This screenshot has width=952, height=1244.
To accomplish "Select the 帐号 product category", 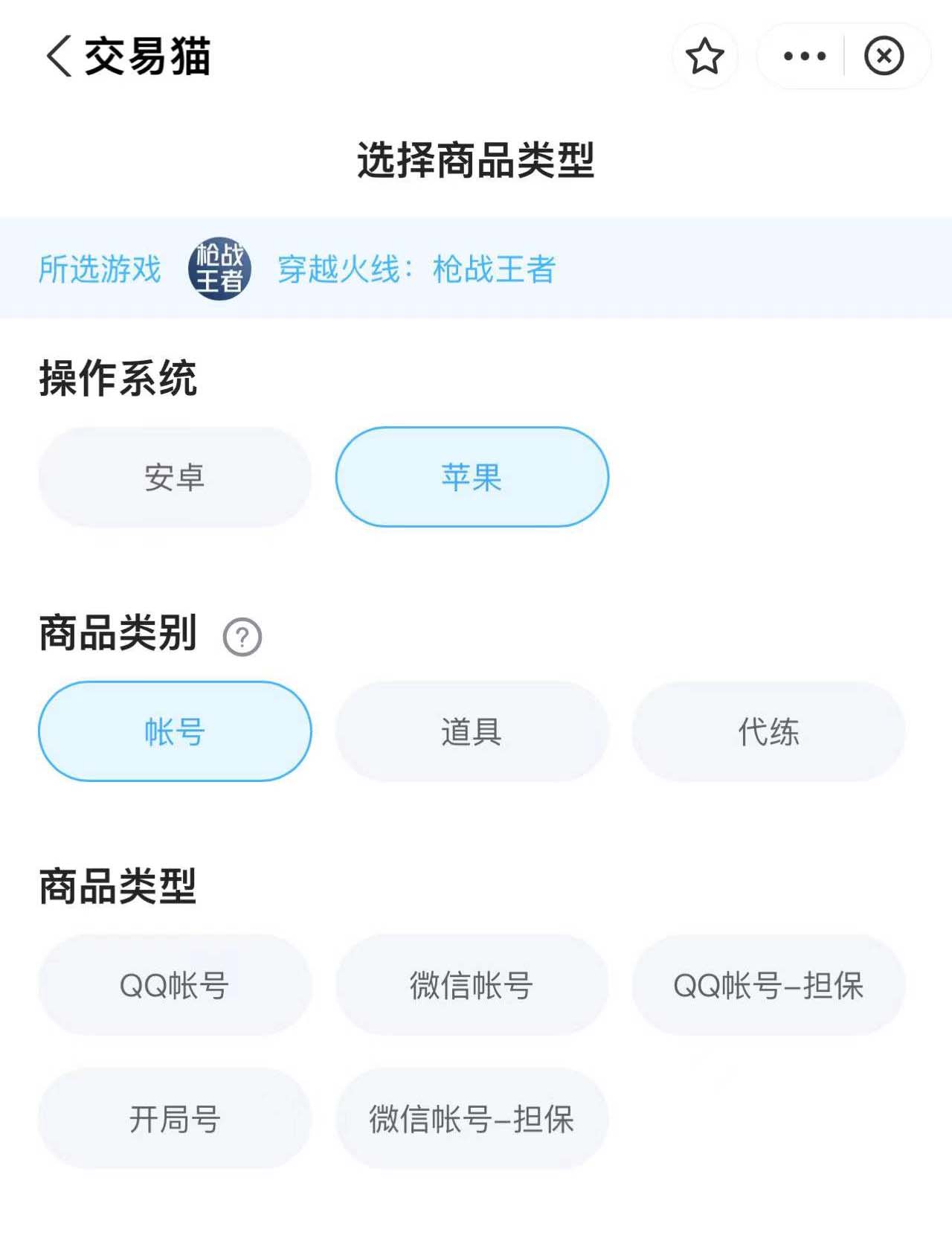I will pos(175,731).
